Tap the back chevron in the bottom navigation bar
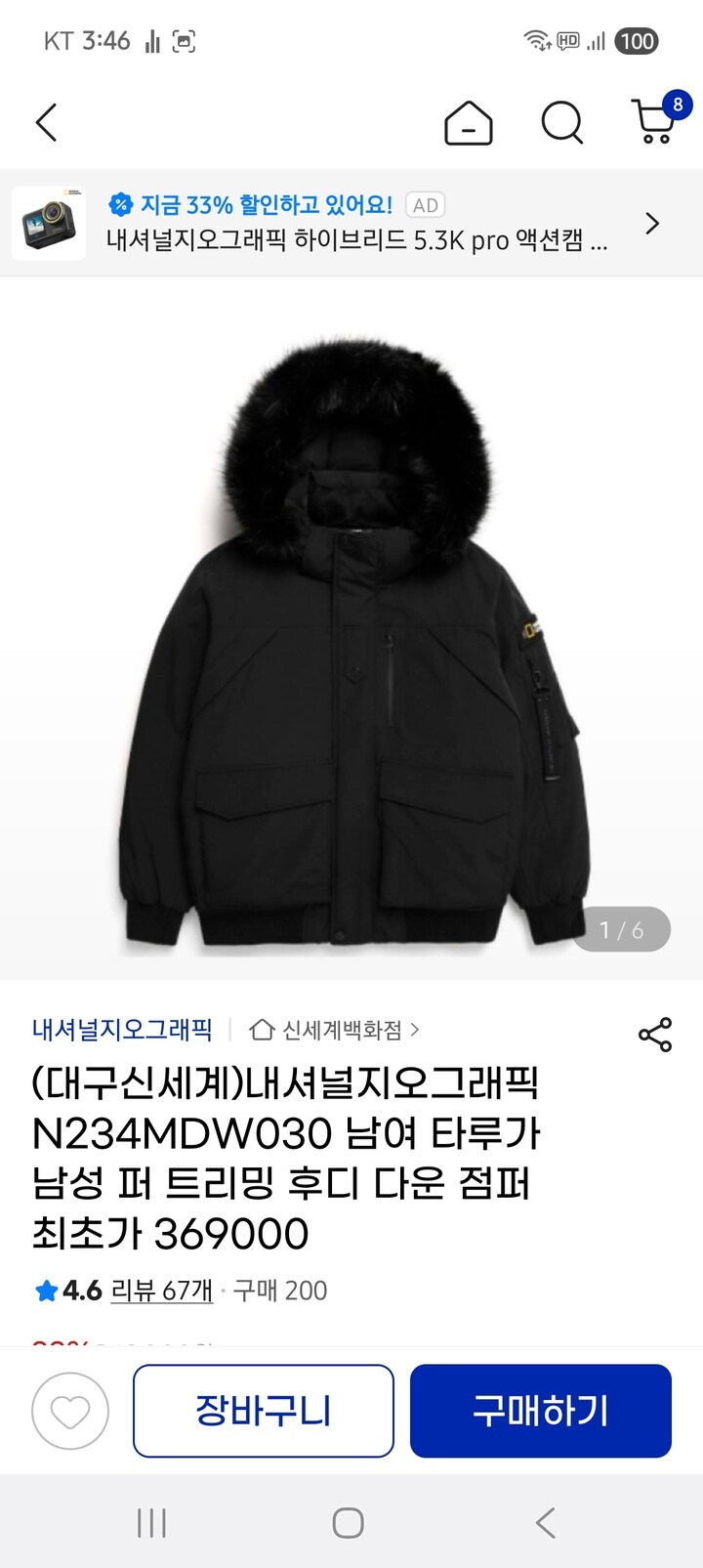This screenshot has width=703, height=1568. click(545, 1522)
